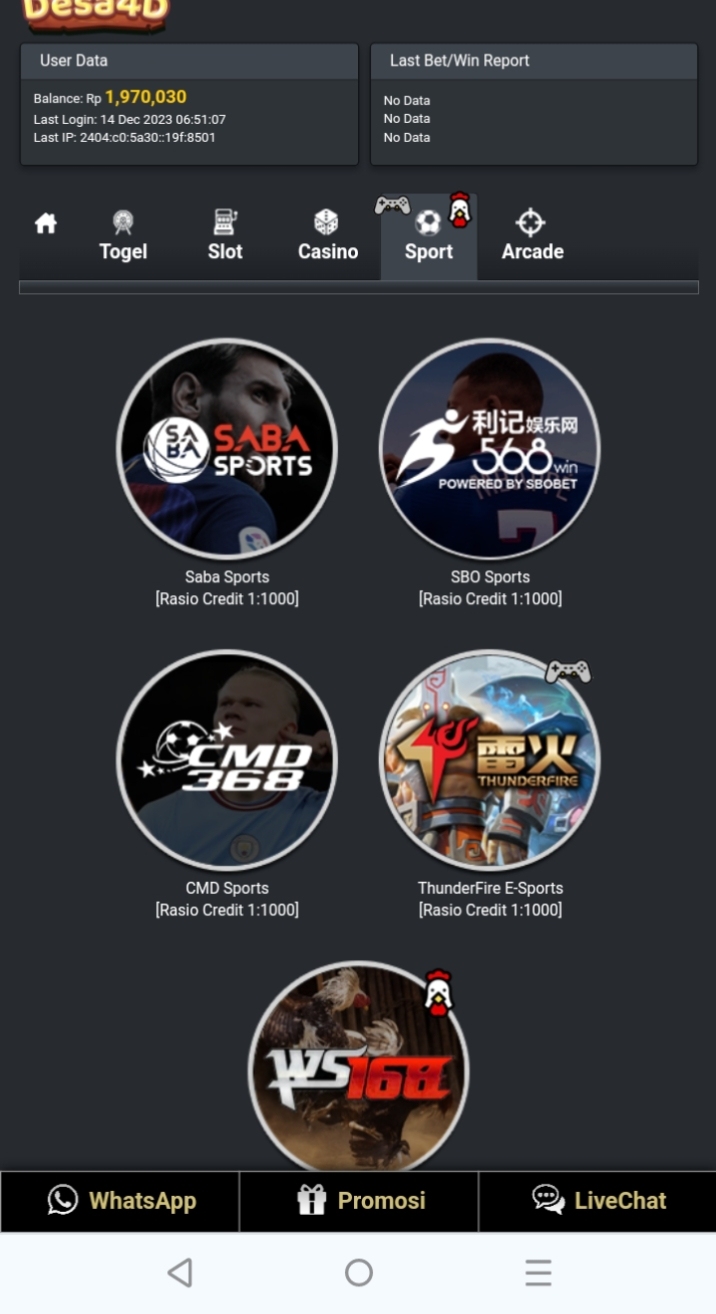Contact support via WhatsApp
The image size is (716, 1314).
coord(120,1201)
